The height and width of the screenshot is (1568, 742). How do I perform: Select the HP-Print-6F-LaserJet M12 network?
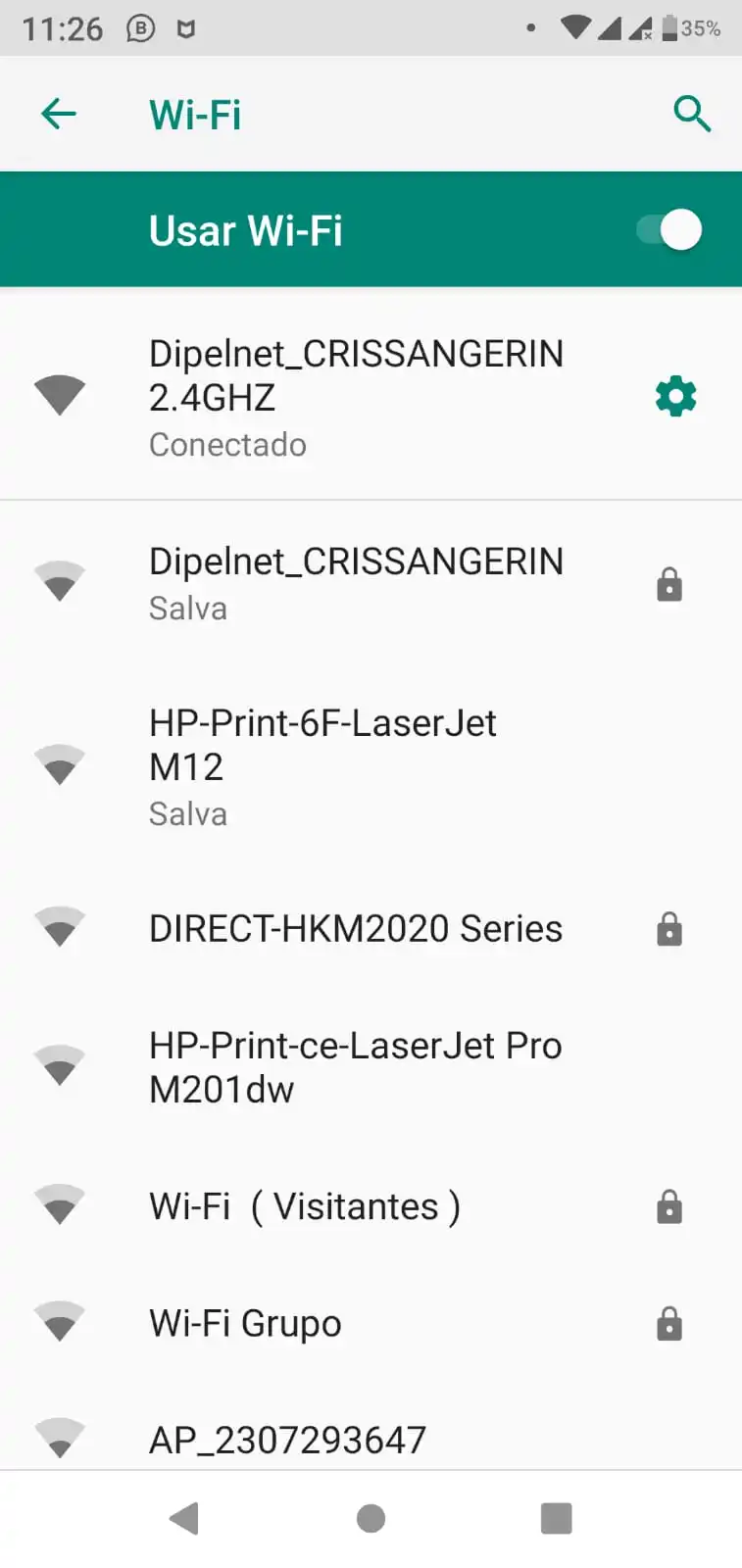pyautogui.click(x=323, y=766)
